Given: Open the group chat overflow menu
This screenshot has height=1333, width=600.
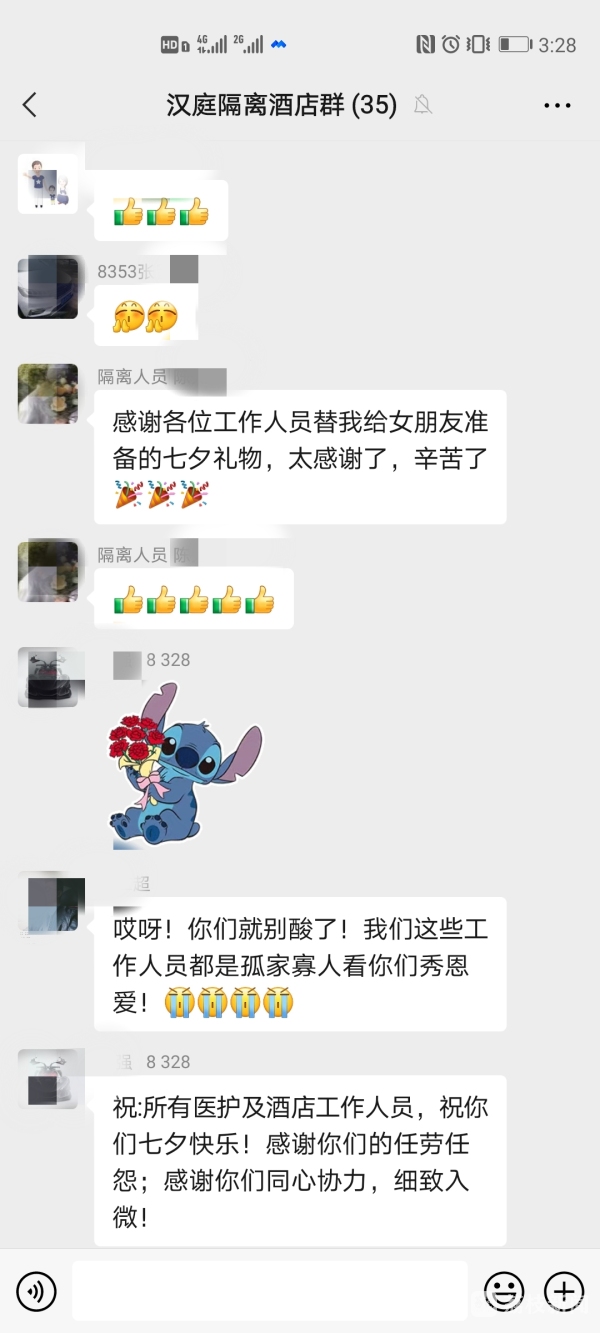Looking at the screenshot, I should click(x=557, y=104).
